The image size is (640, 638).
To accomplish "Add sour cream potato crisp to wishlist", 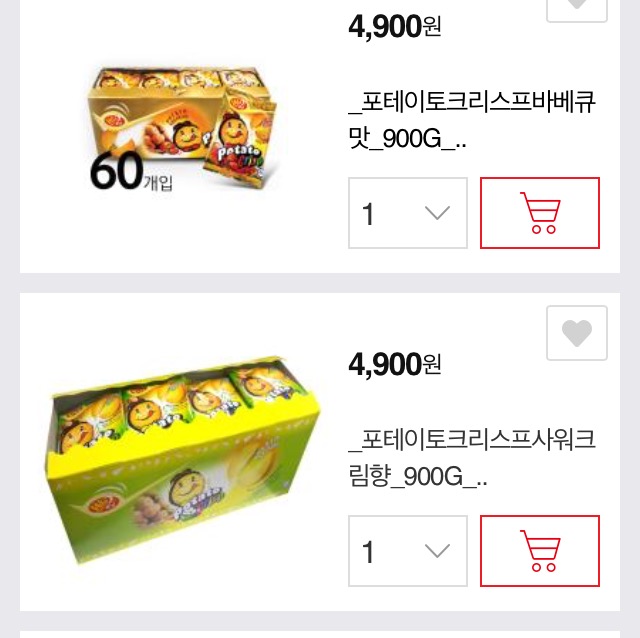I will [577, 333].
